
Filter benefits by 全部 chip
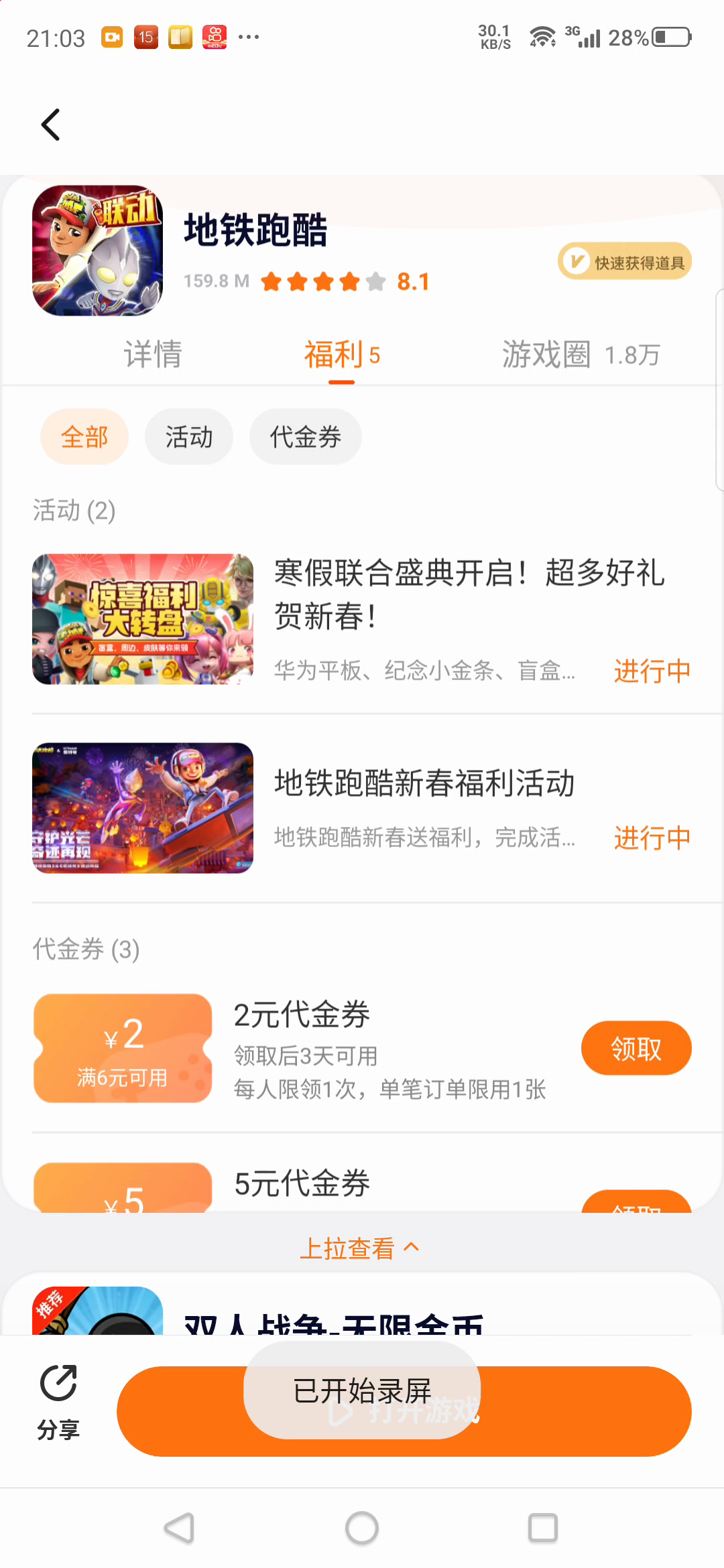pos(84,437)
